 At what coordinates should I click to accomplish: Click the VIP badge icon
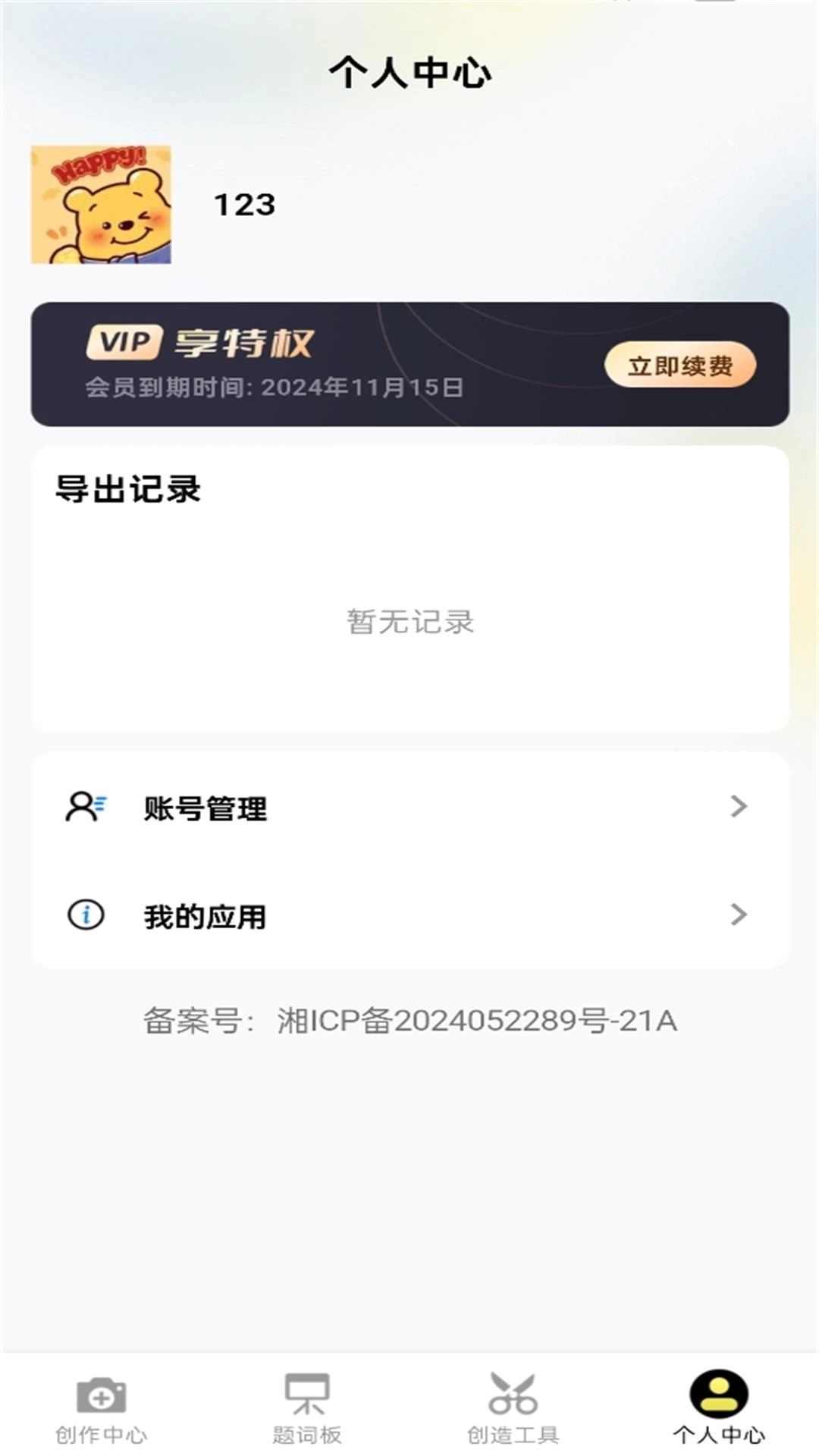(123, 343)
